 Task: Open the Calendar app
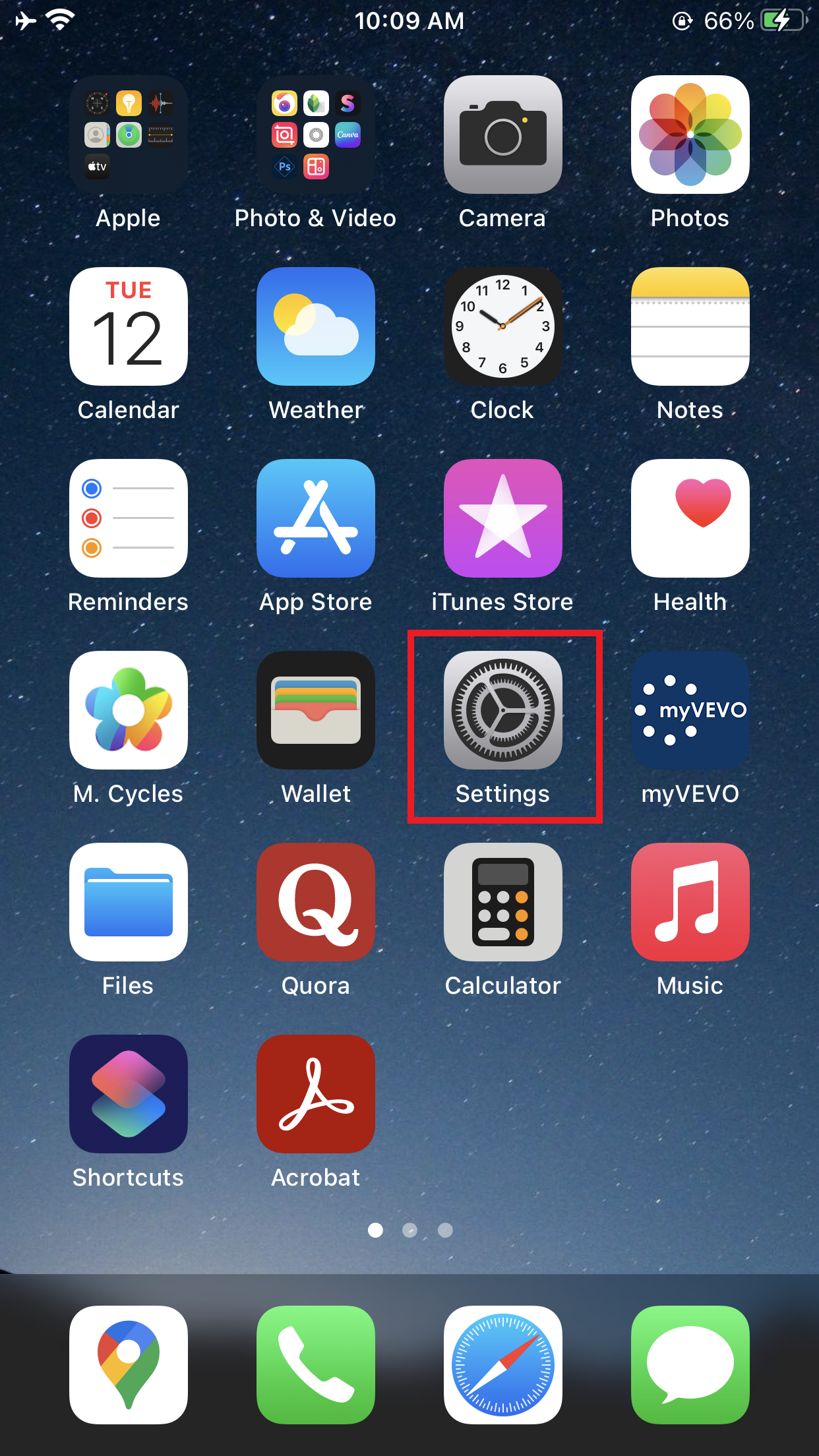click(x=129, y=326)
